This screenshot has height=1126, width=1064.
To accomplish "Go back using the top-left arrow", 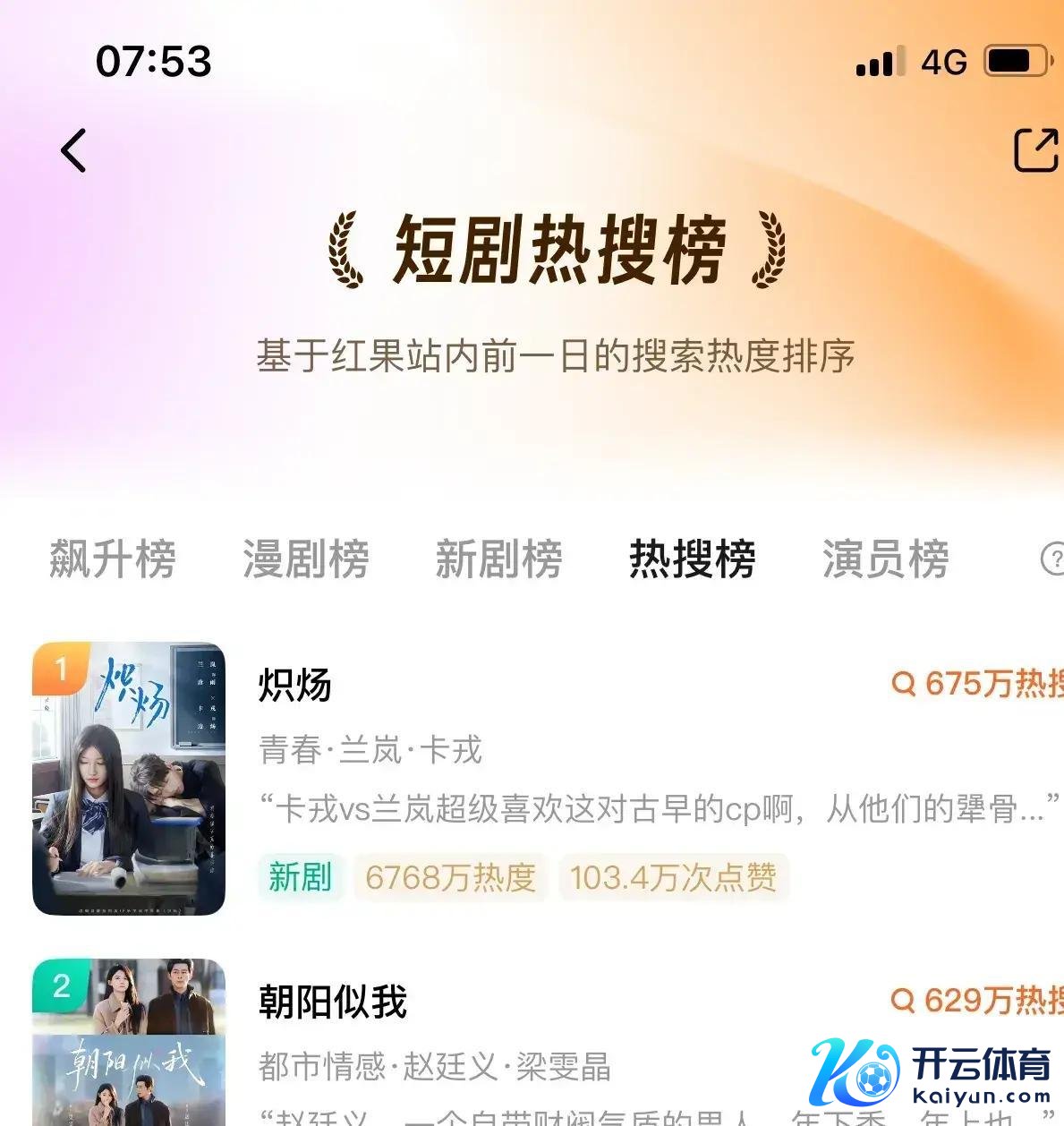I will click(73, 149).
